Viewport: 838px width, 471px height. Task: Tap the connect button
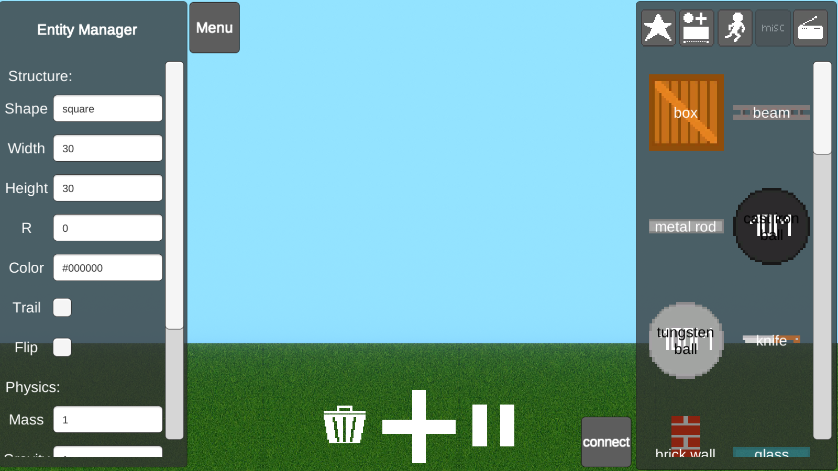point(606,442)
